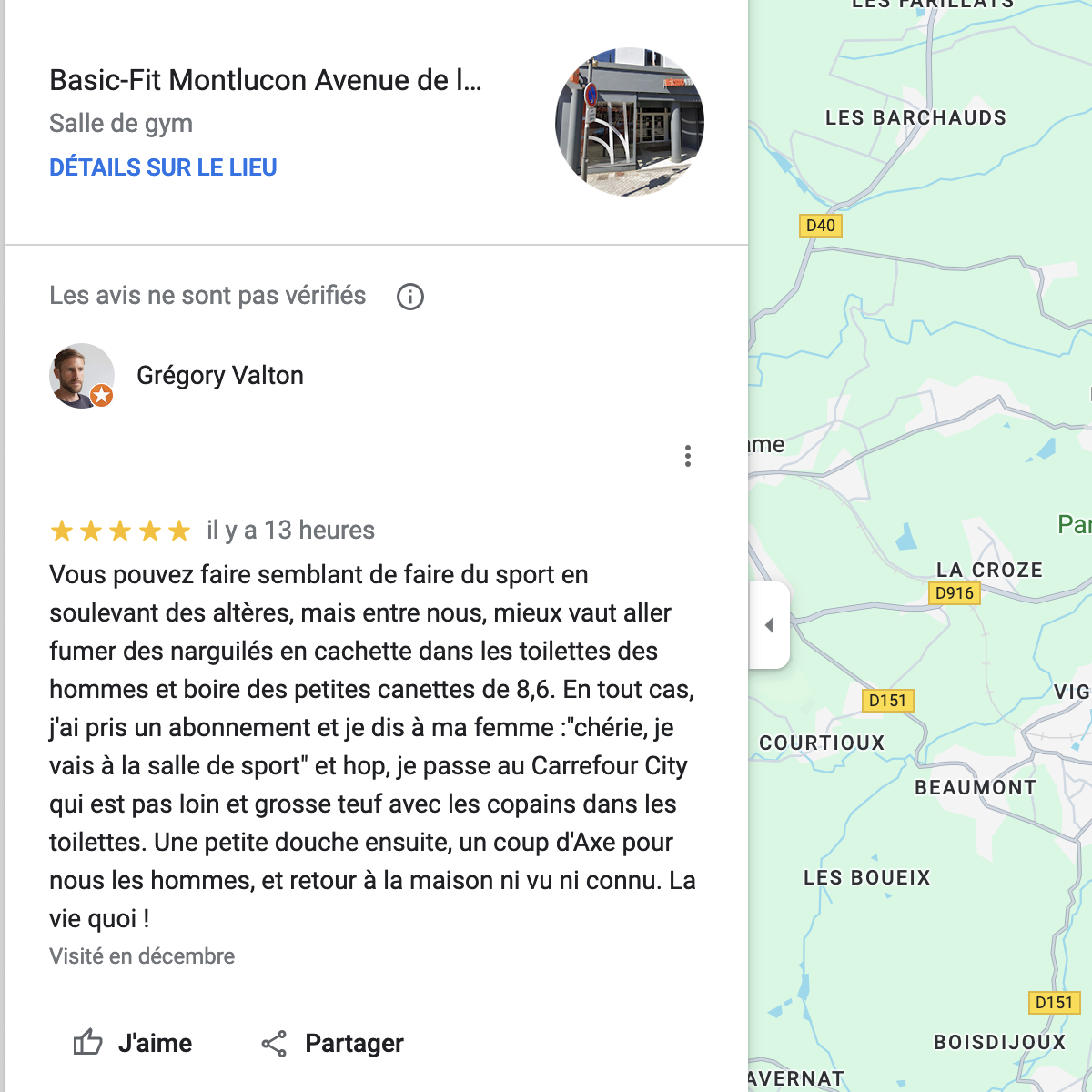Like the review with J'aime

coord(133,1043)
